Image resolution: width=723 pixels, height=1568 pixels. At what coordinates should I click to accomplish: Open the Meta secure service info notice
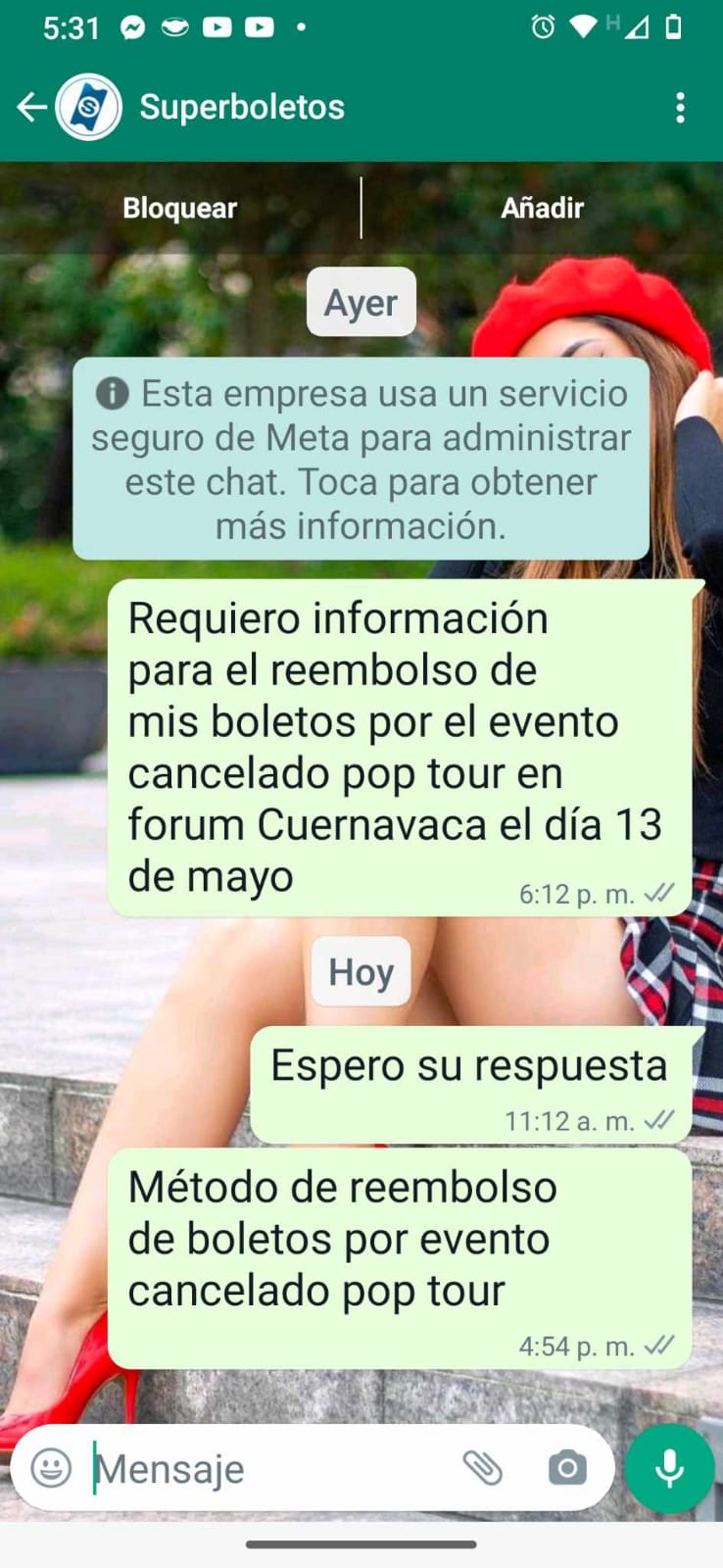coord(361,459)
